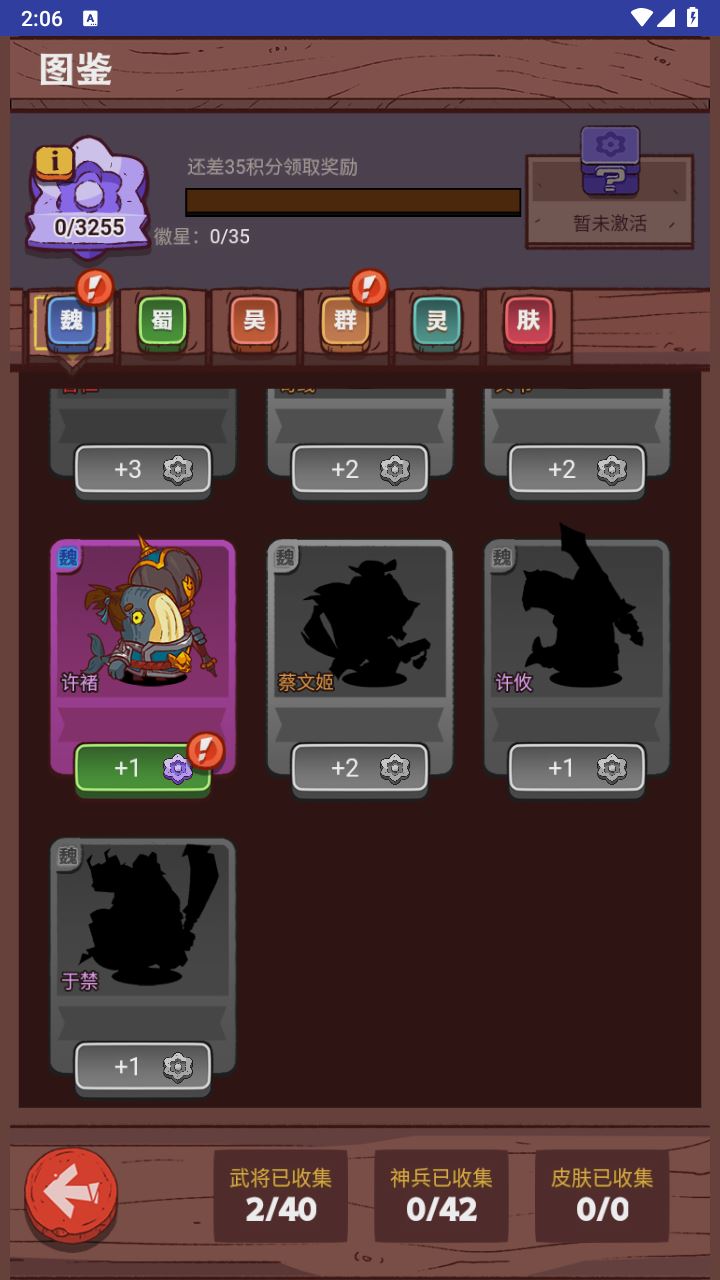The height and width of the screenshot is (1280, 720).
Task: Switch to the 群 faction tab
Action: 345,321
